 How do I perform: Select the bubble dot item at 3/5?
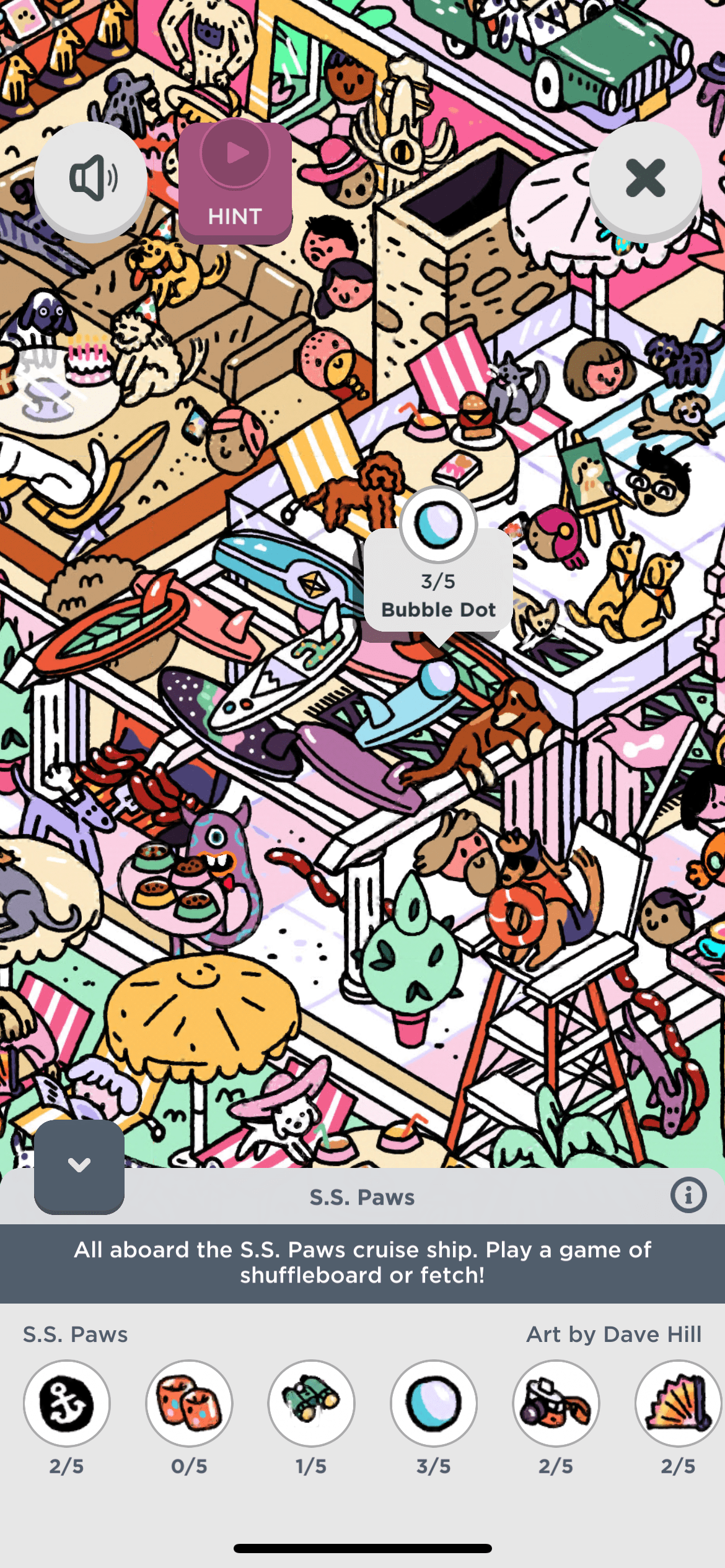pos(434,1403)
